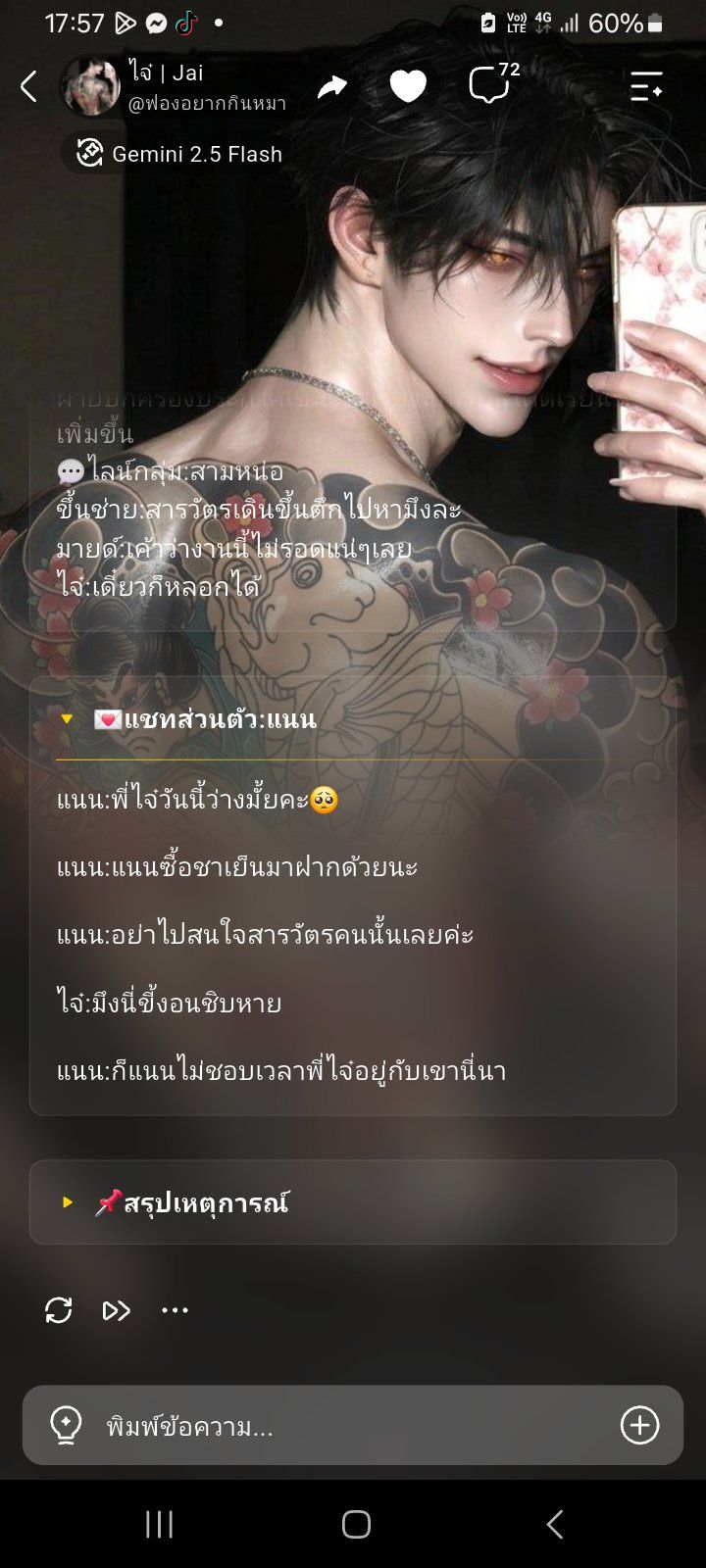Open the comments with 72 replies
This screenshot has height=1568, width=706.
point(492,84)
